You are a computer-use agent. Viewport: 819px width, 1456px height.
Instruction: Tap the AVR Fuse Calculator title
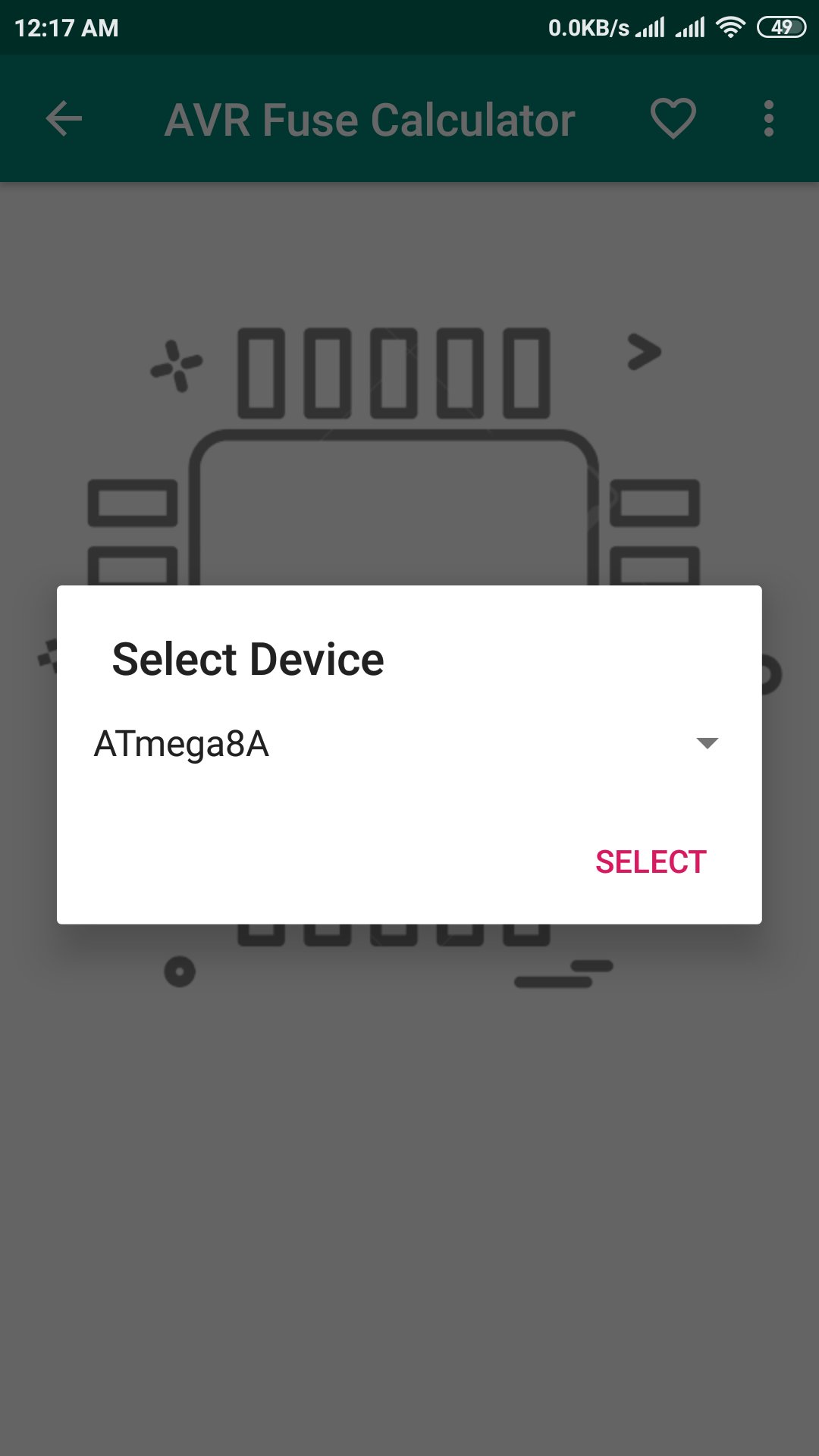tap(369, 118)
